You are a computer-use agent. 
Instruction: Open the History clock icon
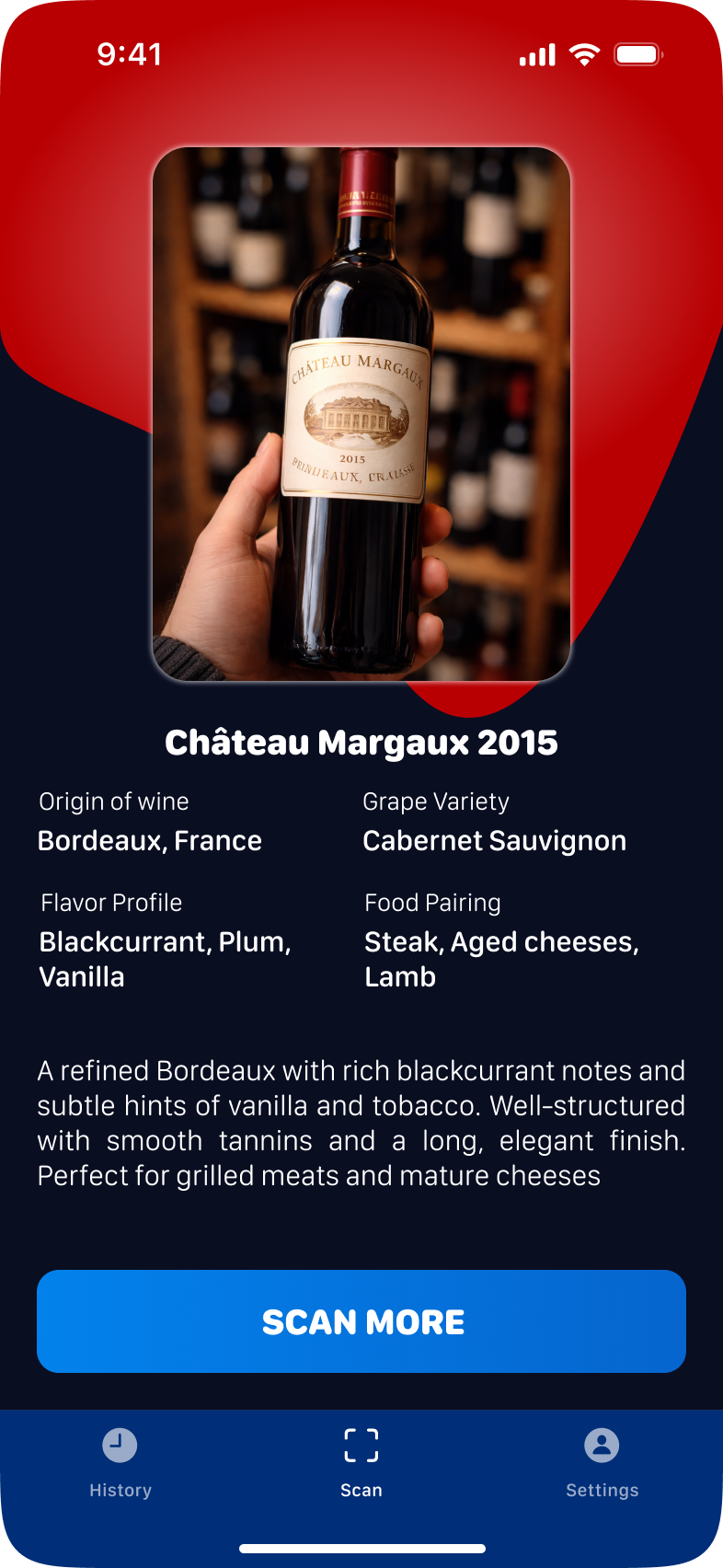pyautogui.click(x=120, y=1445)
